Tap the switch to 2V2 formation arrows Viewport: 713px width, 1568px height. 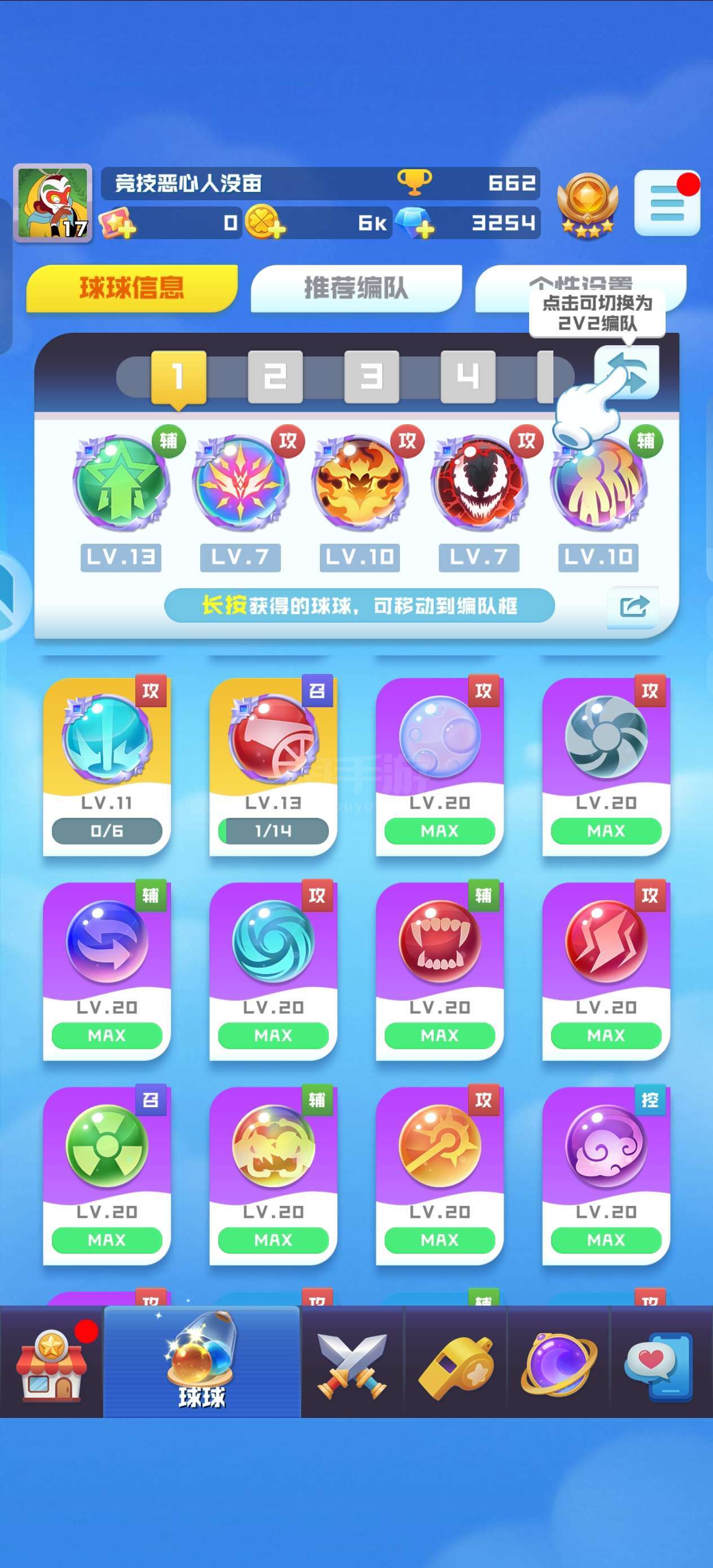(x=627, y=372)
